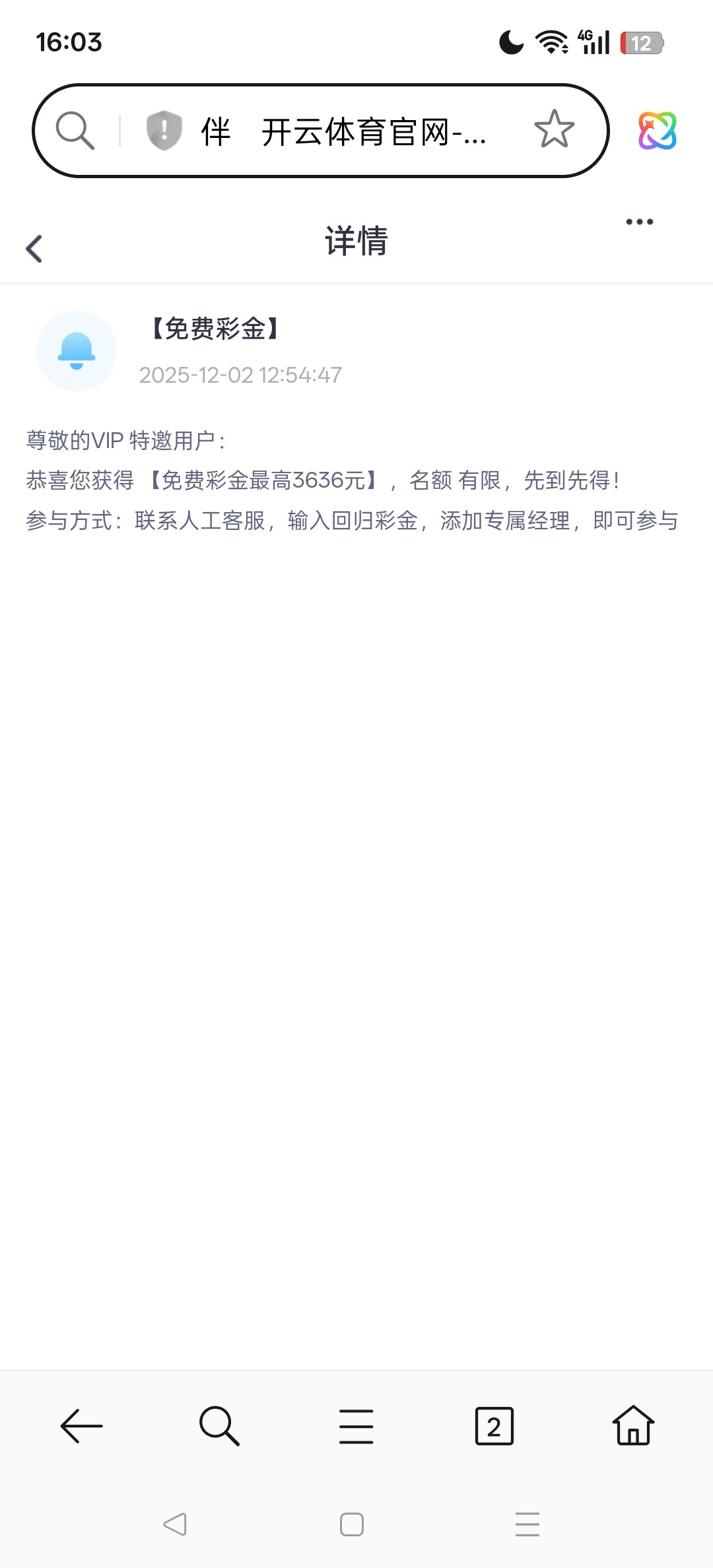Open the site security shield info
This screenshot has height=1568, width=713.
[x=164, y=130]
